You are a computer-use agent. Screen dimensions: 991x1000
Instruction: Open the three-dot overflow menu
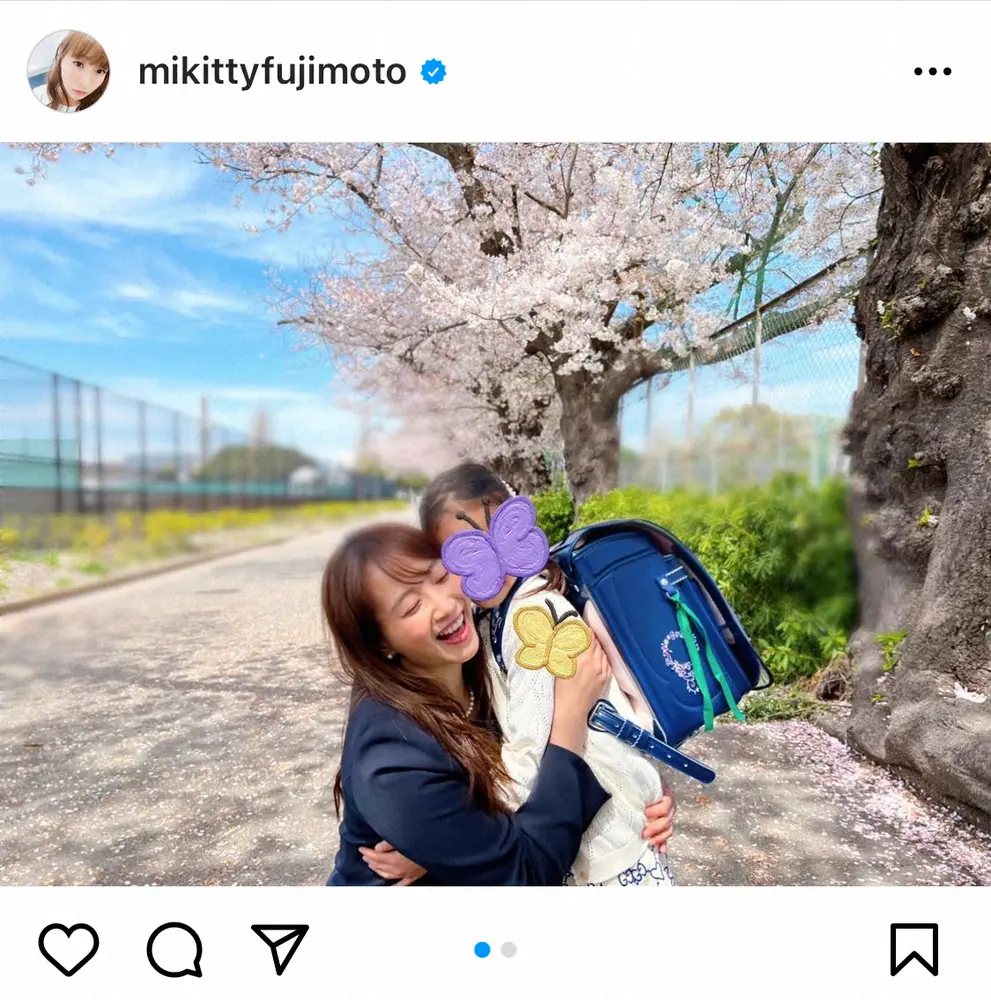tap(932, 72)
